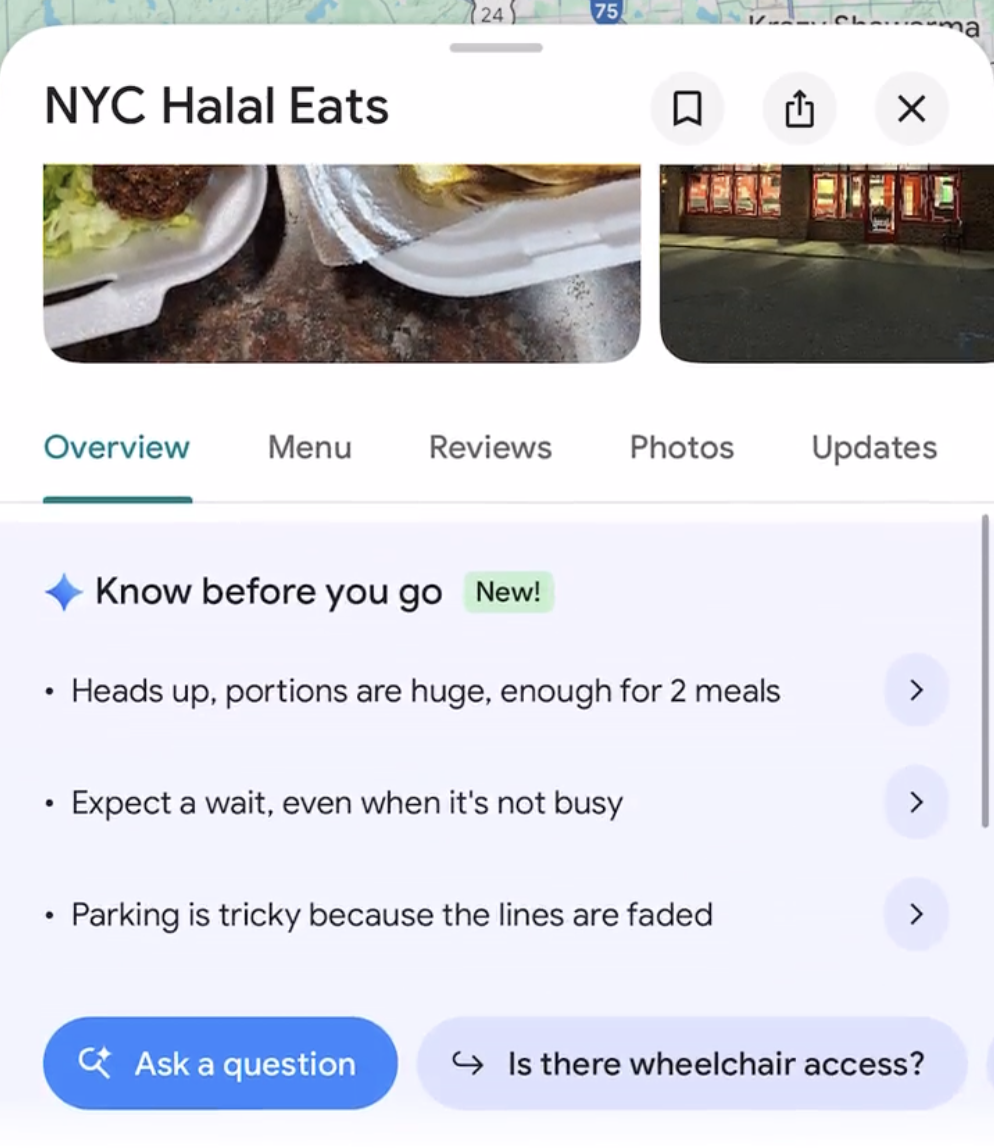Switch to the Reviews tab
Viewport: 994px width, 1148px height.
coord(490,447)
